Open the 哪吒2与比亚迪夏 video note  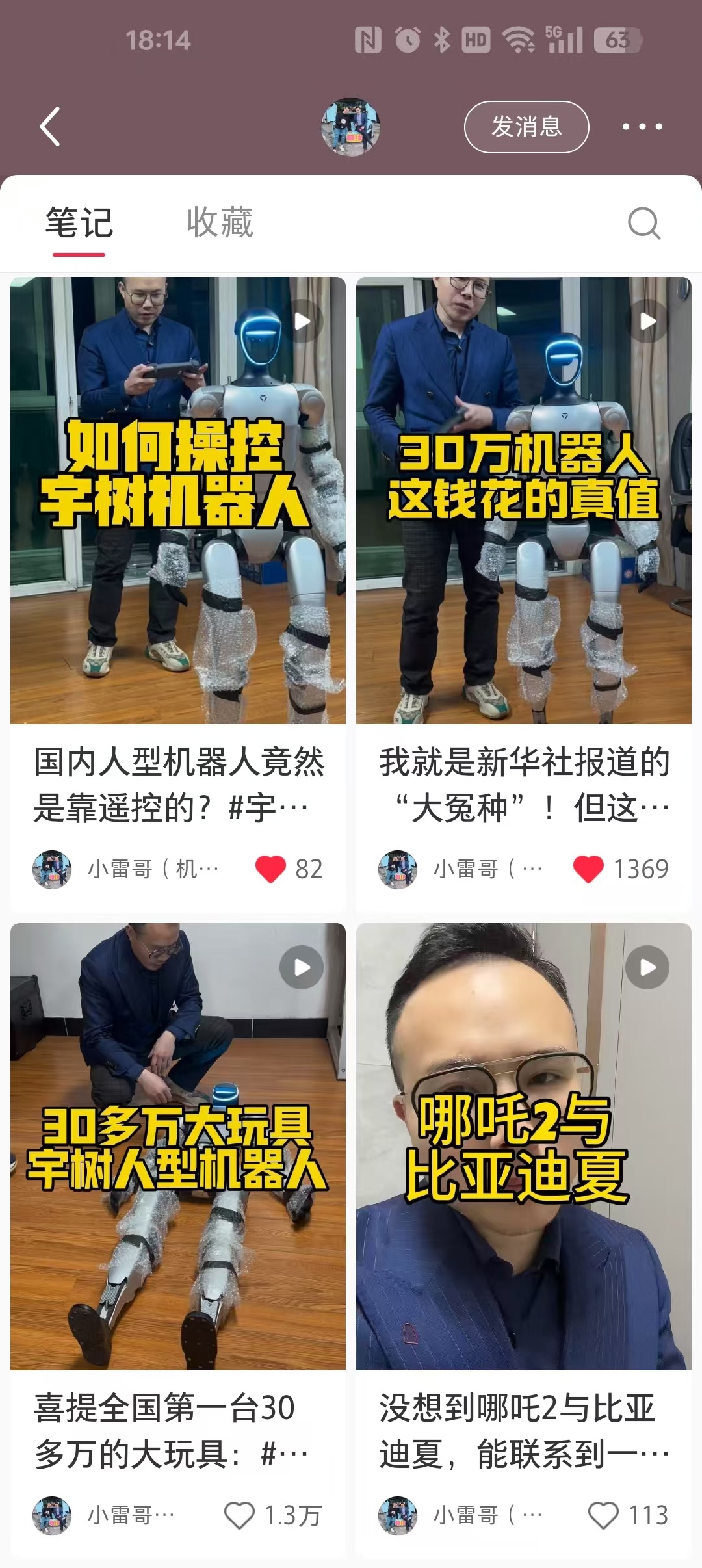[x=523, y=1147]
